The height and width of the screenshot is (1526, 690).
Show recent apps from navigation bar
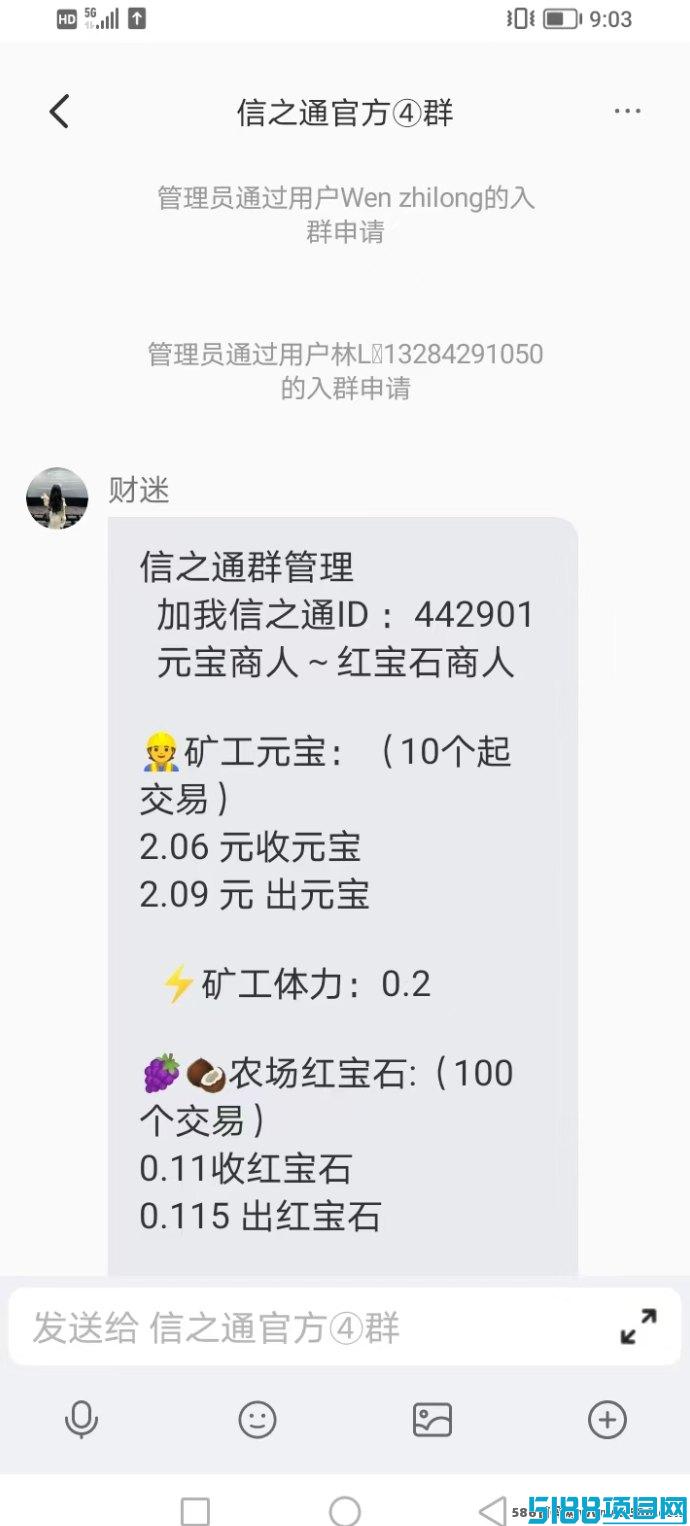(195, 1511)
